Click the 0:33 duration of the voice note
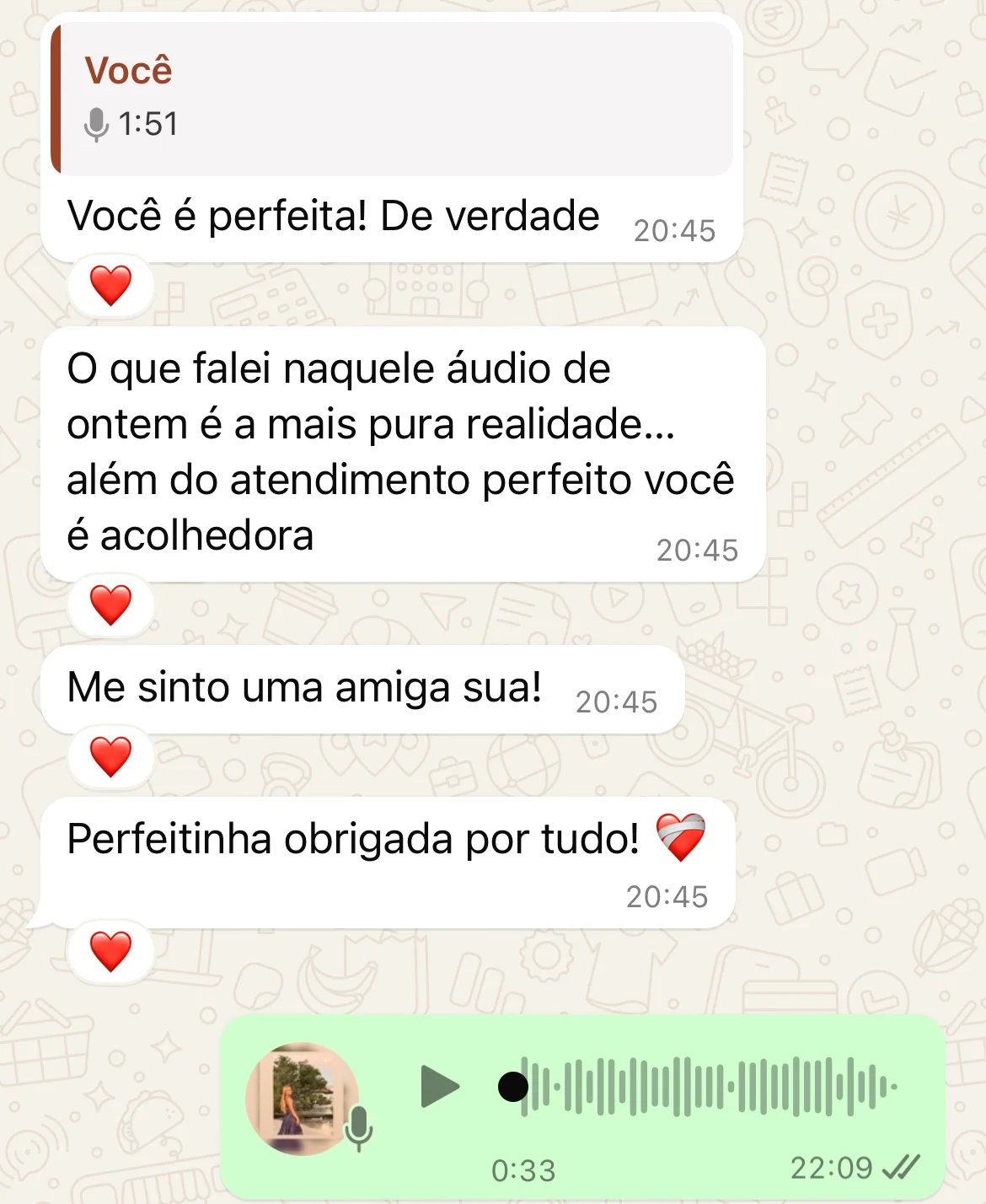This screenshot has width=986, height=1204. pos(524,1169)
